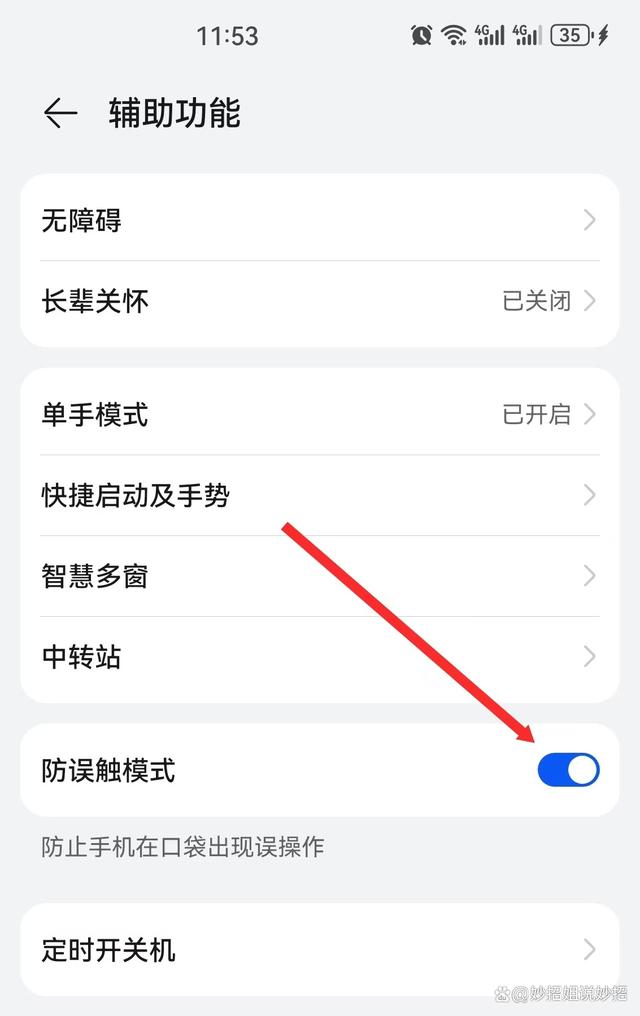The width and height of the screenshot is (640, 1016).
Task: Open 智慧多窗 settings
Action: point(319,576)
